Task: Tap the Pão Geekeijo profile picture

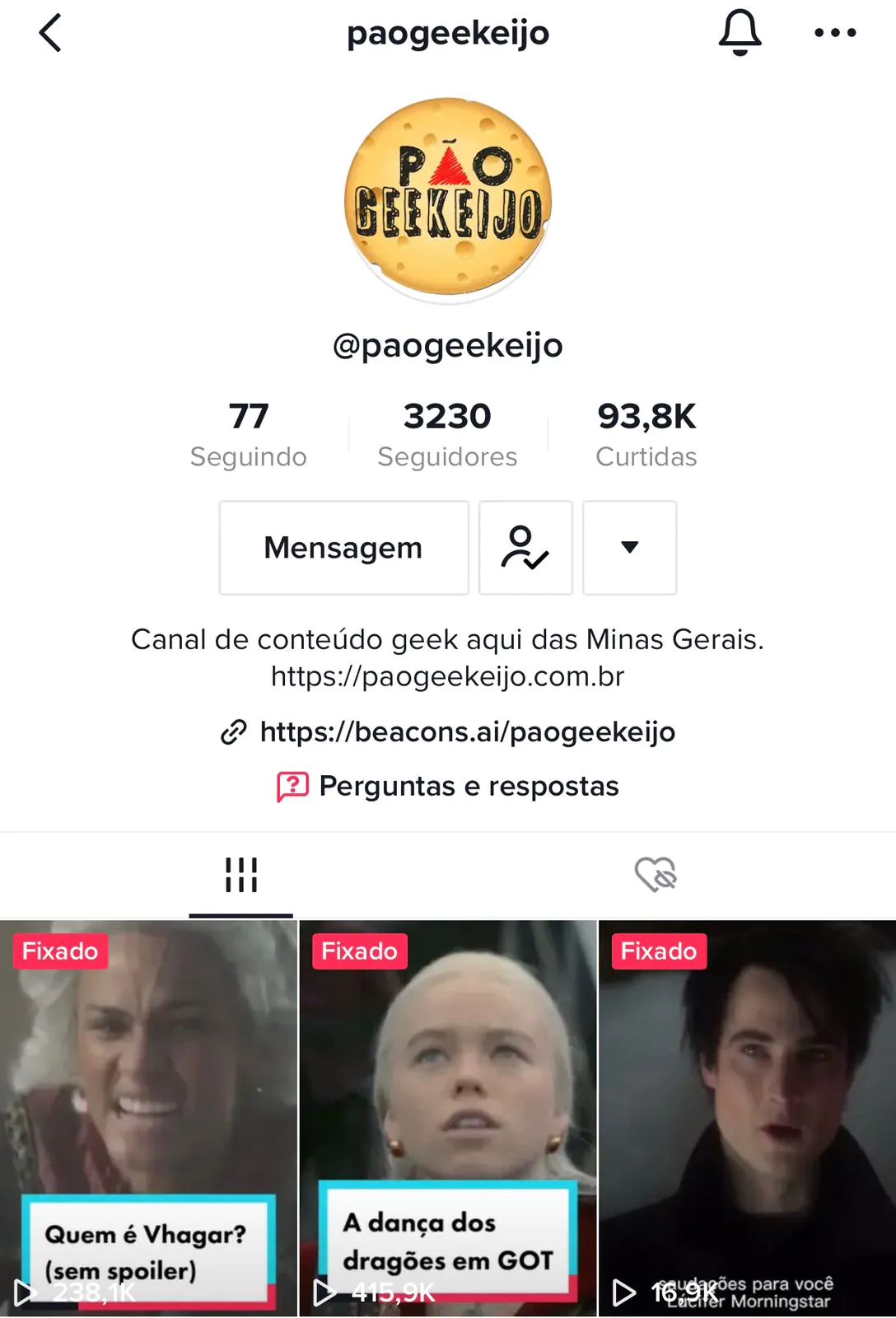Action: [x=448, y=198]
